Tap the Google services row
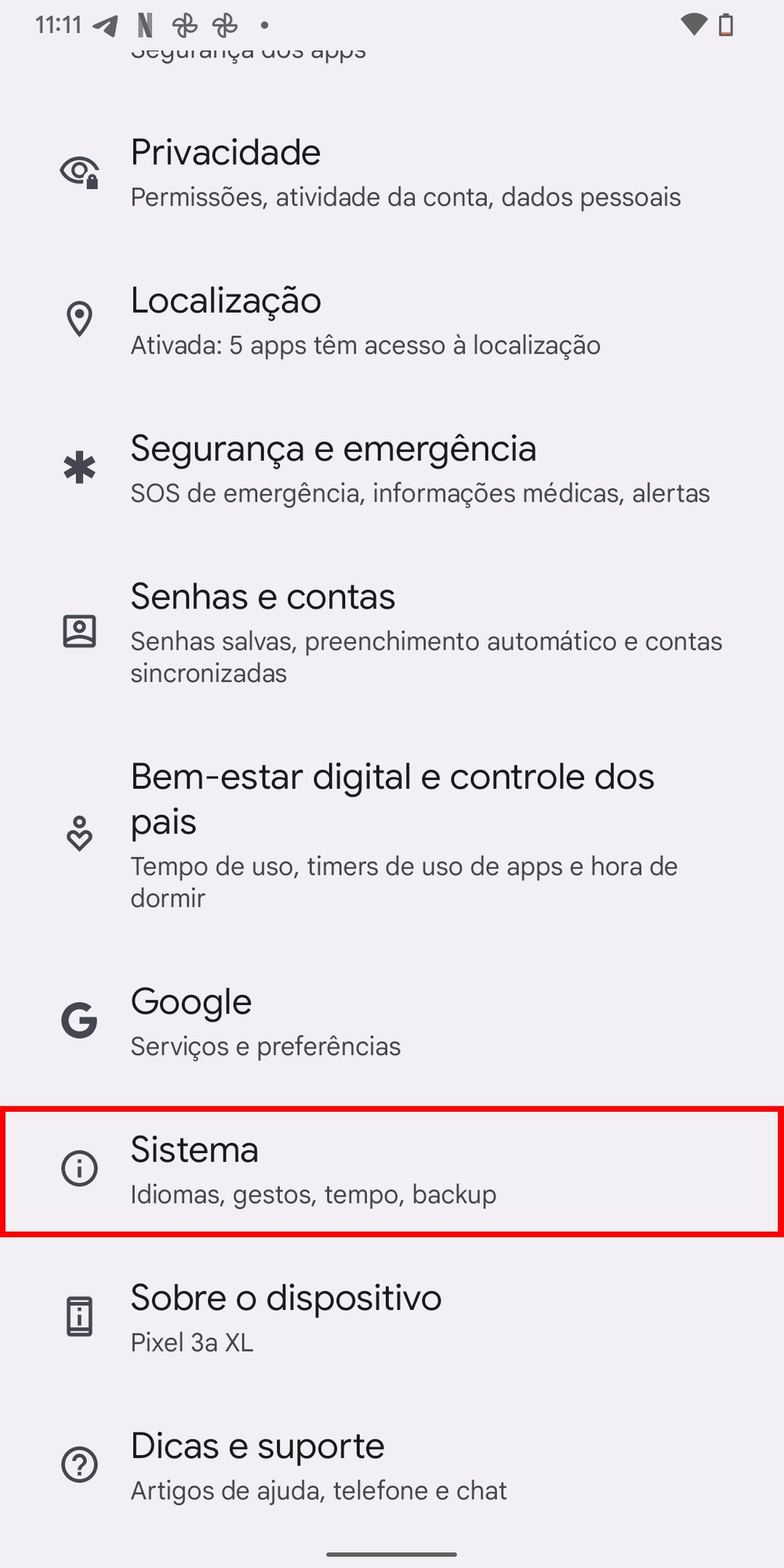 [x=392, y=1022]
